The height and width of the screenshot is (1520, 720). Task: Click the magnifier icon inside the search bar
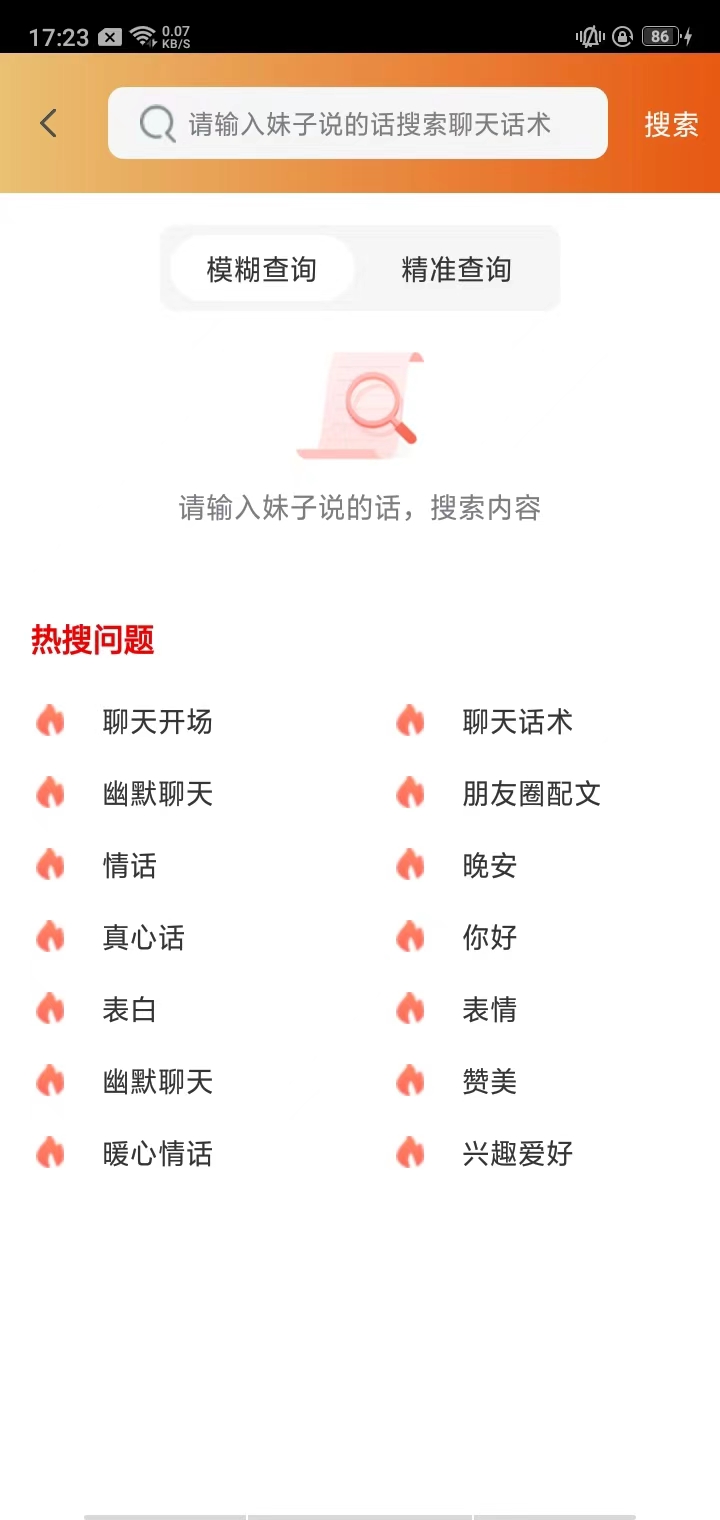157,123
